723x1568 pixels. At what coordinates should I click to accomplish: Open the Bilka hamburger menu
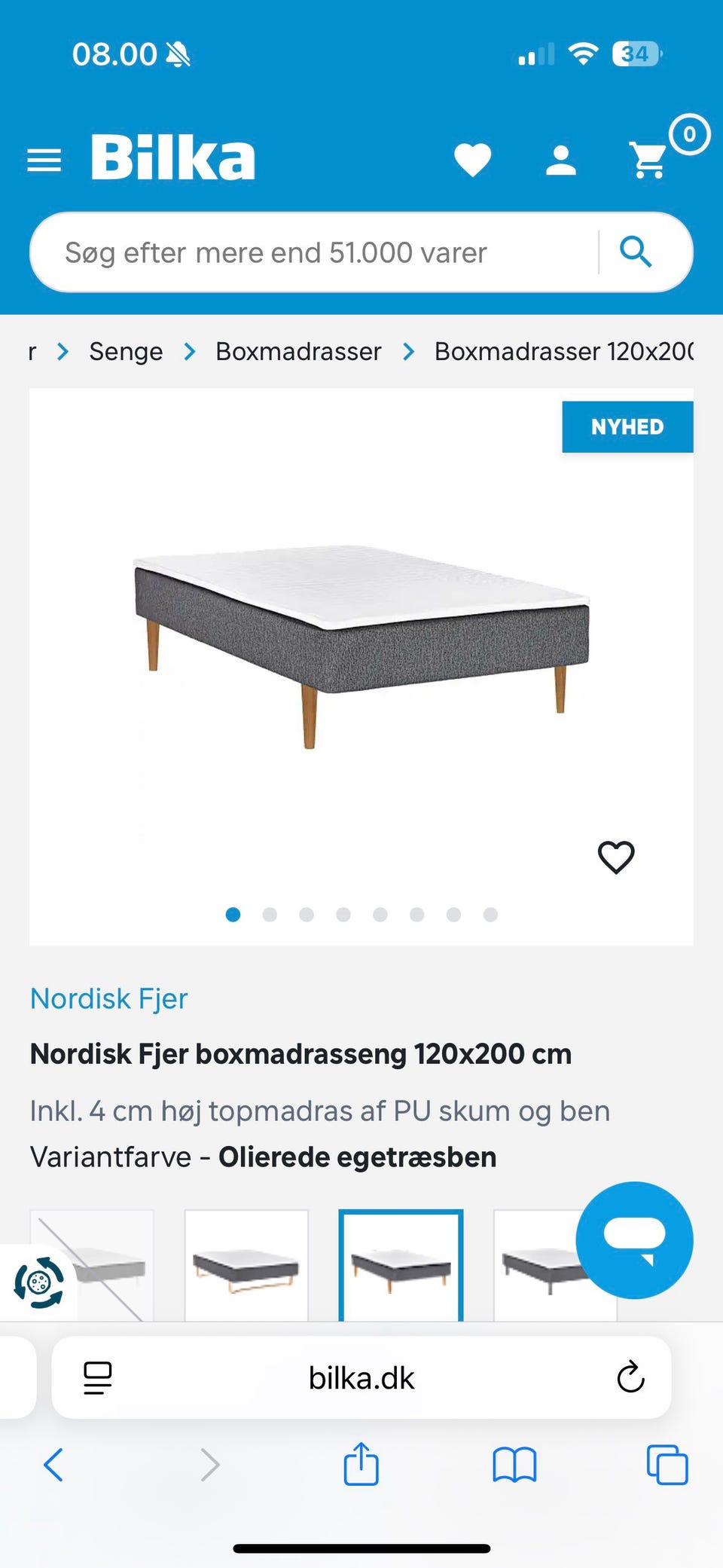(43, 159)
